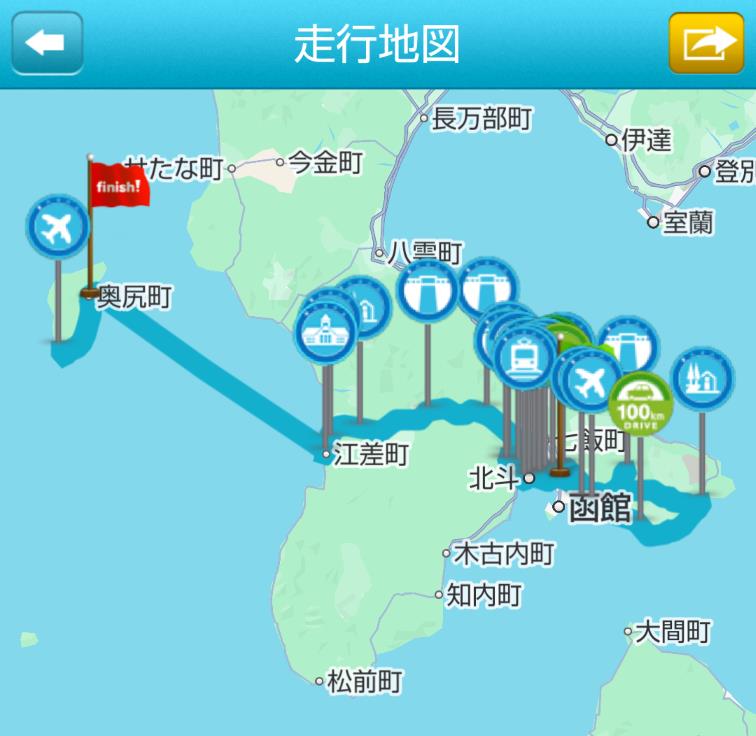Open the 100km DRIVE badge
This screenshot has height=736, width=756.
640,403
